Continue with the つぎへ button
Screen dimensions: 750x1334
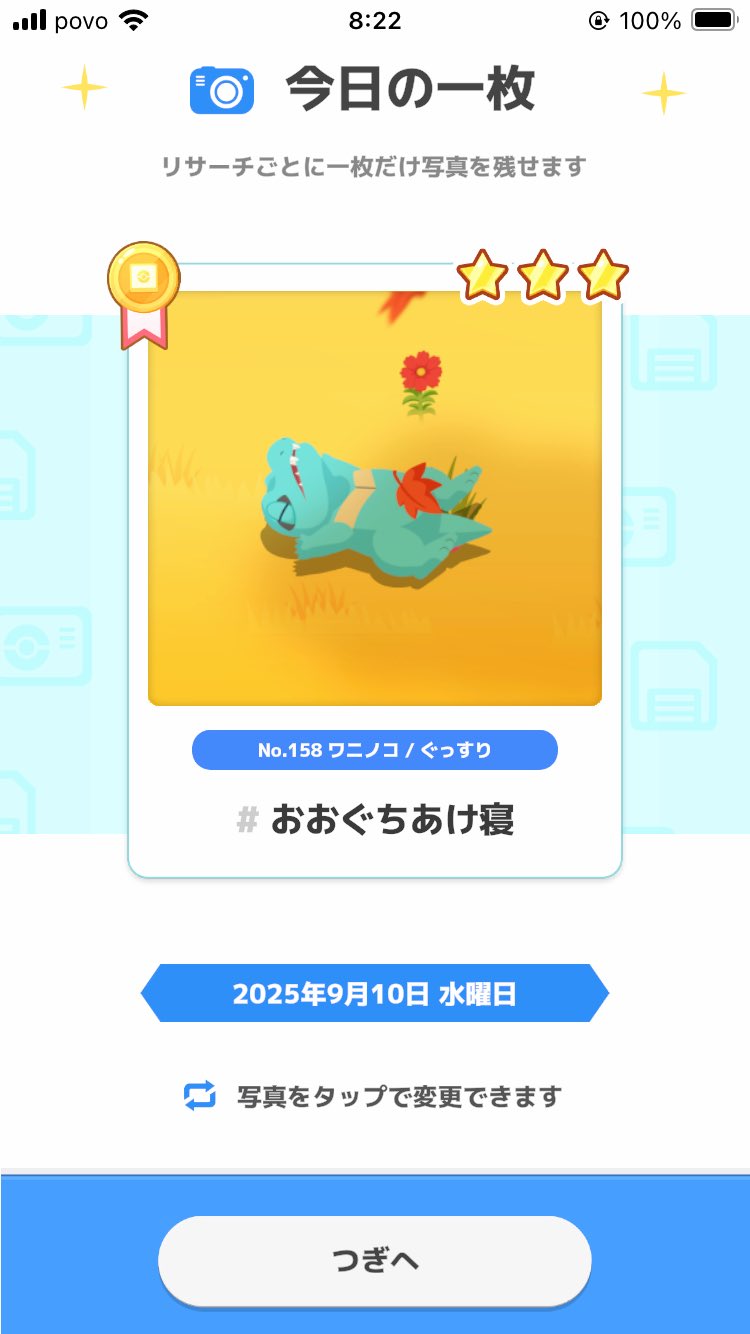(x=375, y=1261)
